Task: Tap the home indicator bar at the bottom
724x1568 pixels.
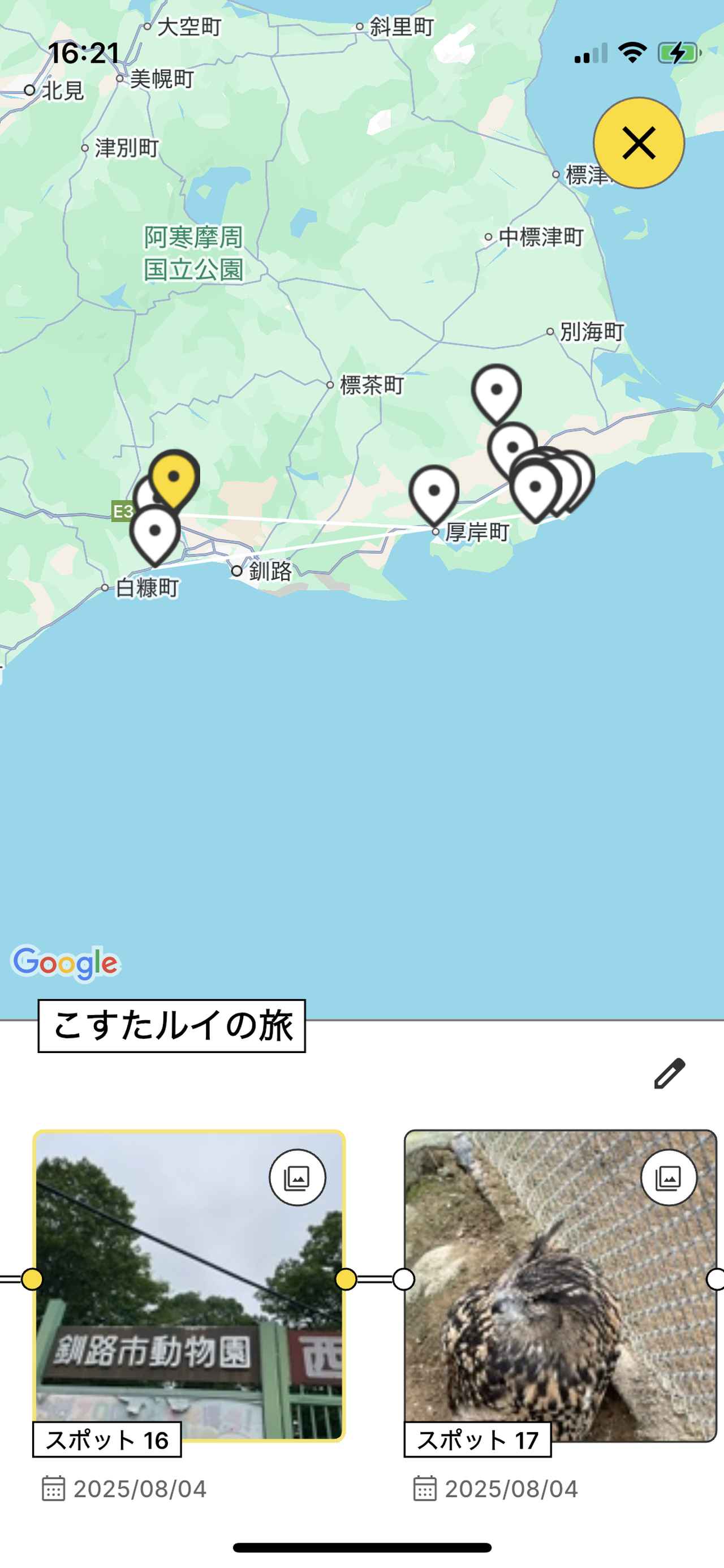Action: (361, 1546)
